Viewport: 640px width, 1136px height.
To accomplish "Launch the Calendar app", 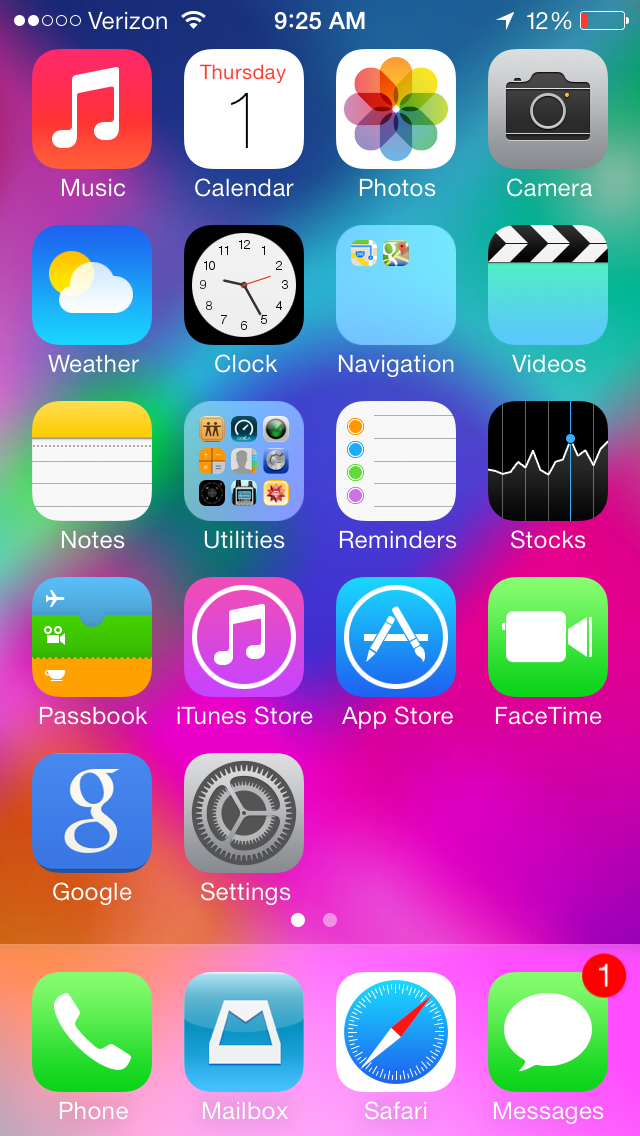I will [x=244, y=109].
